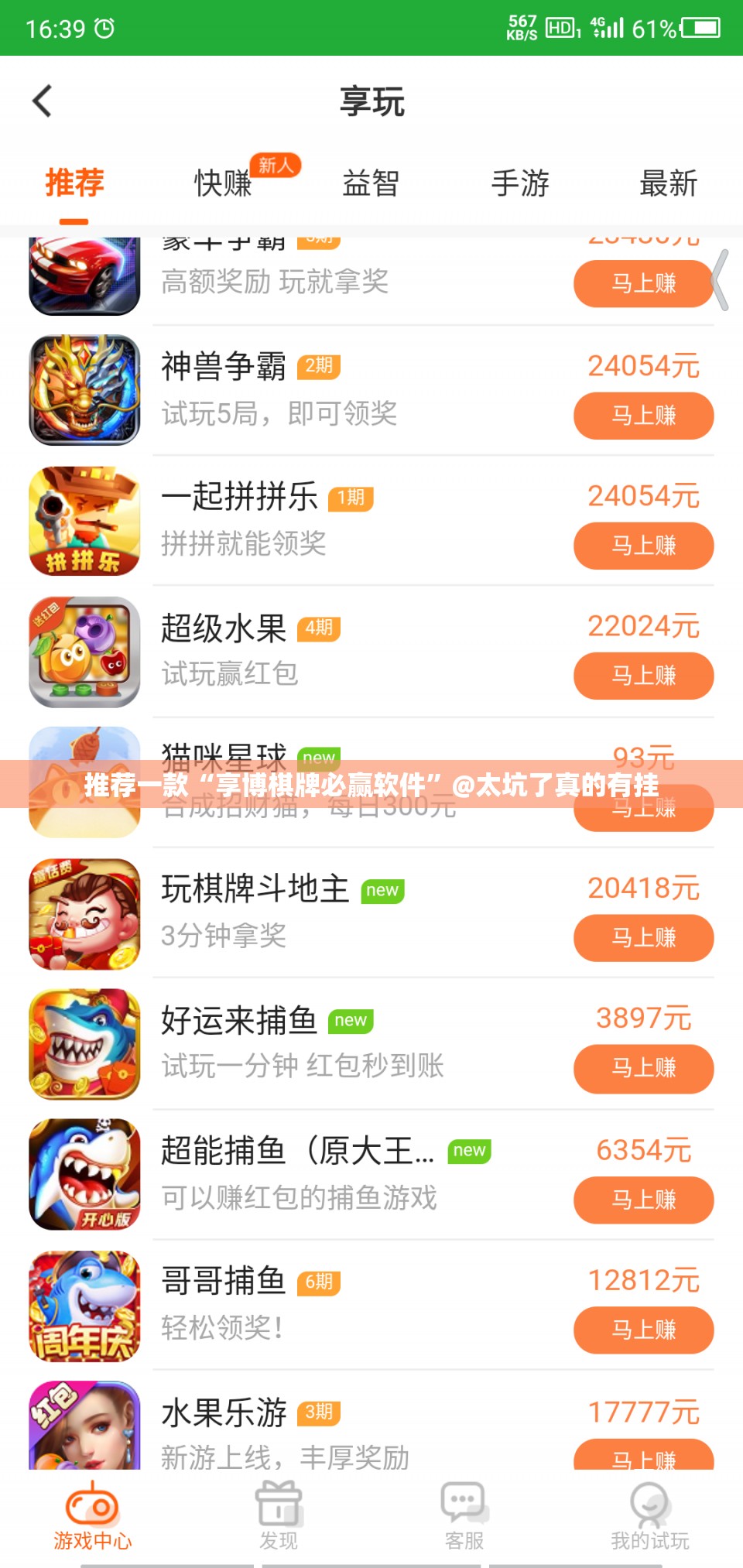
Task: Tap 马上赚 for 神兽争霸
Action: tap(643, 416)
